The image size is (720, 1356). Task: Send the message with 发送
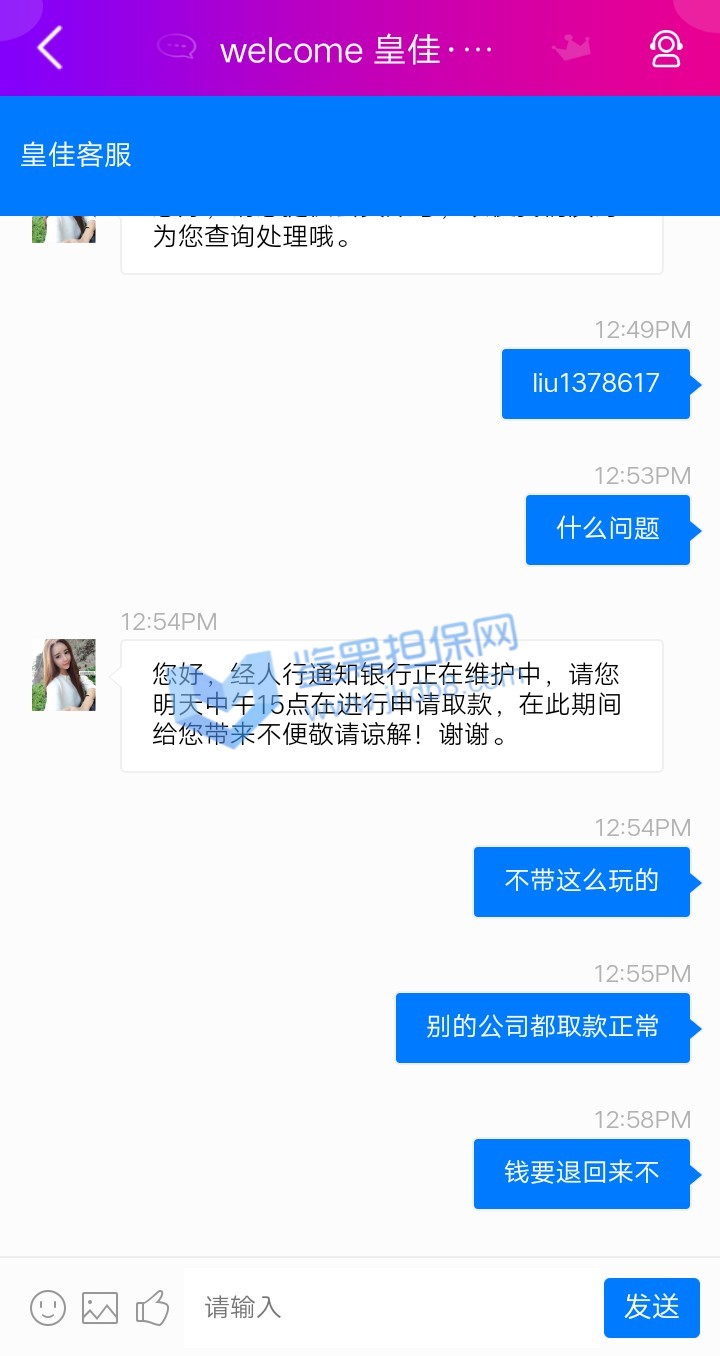coord(651,1307)
